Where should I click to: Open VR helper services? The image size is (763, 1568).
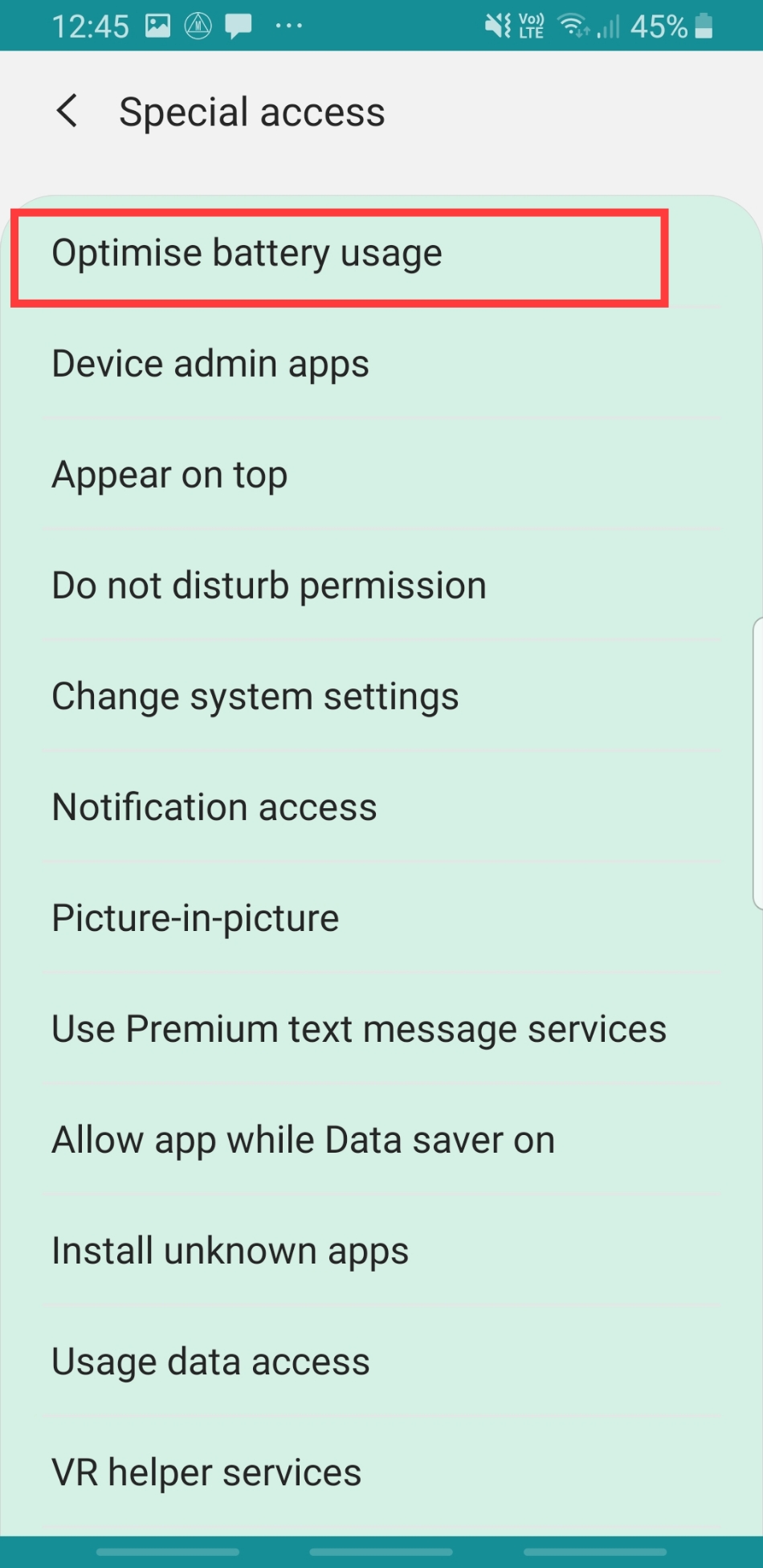(381, 1472)
